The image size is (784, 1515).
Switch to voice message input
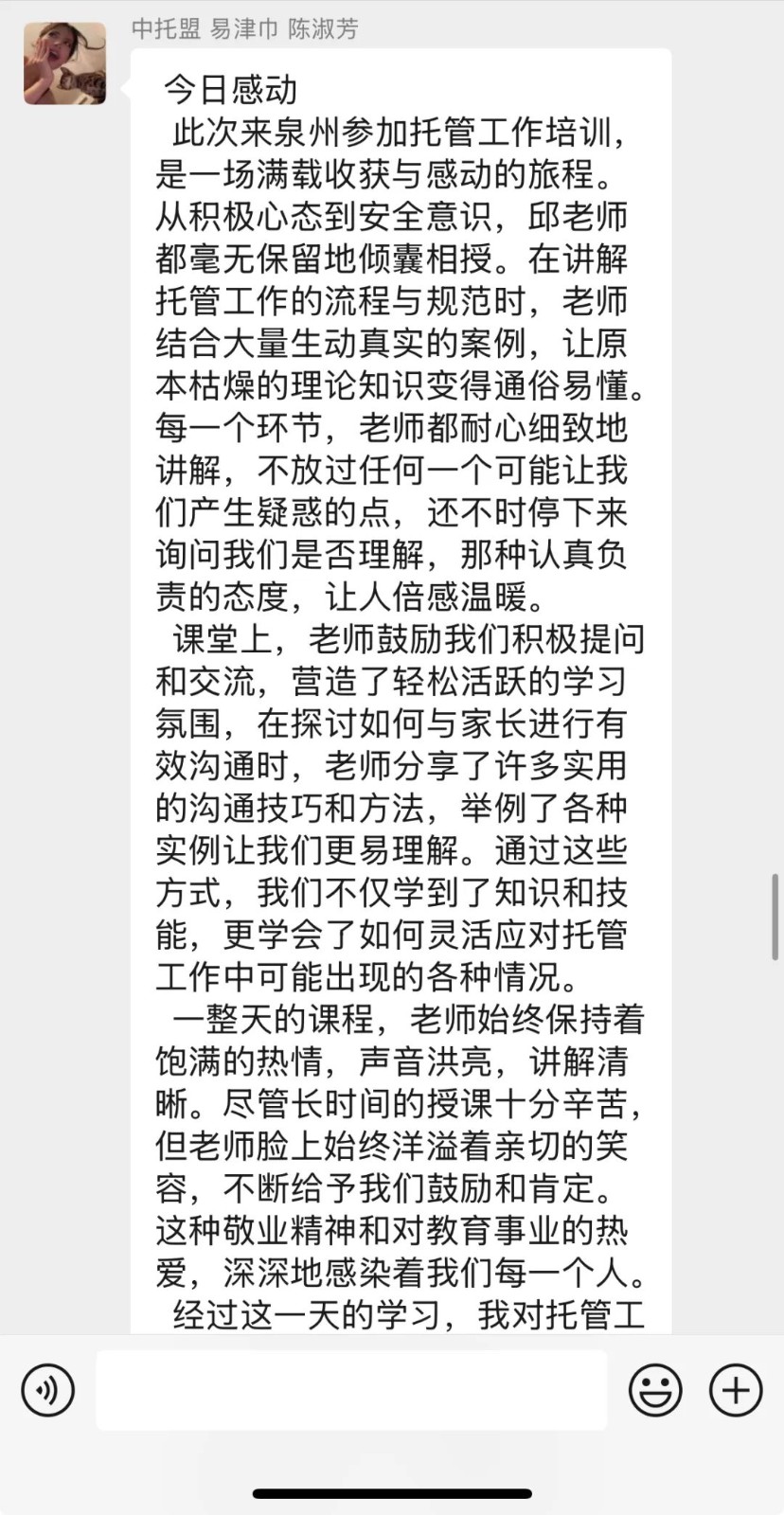[x=47, y=1390]
